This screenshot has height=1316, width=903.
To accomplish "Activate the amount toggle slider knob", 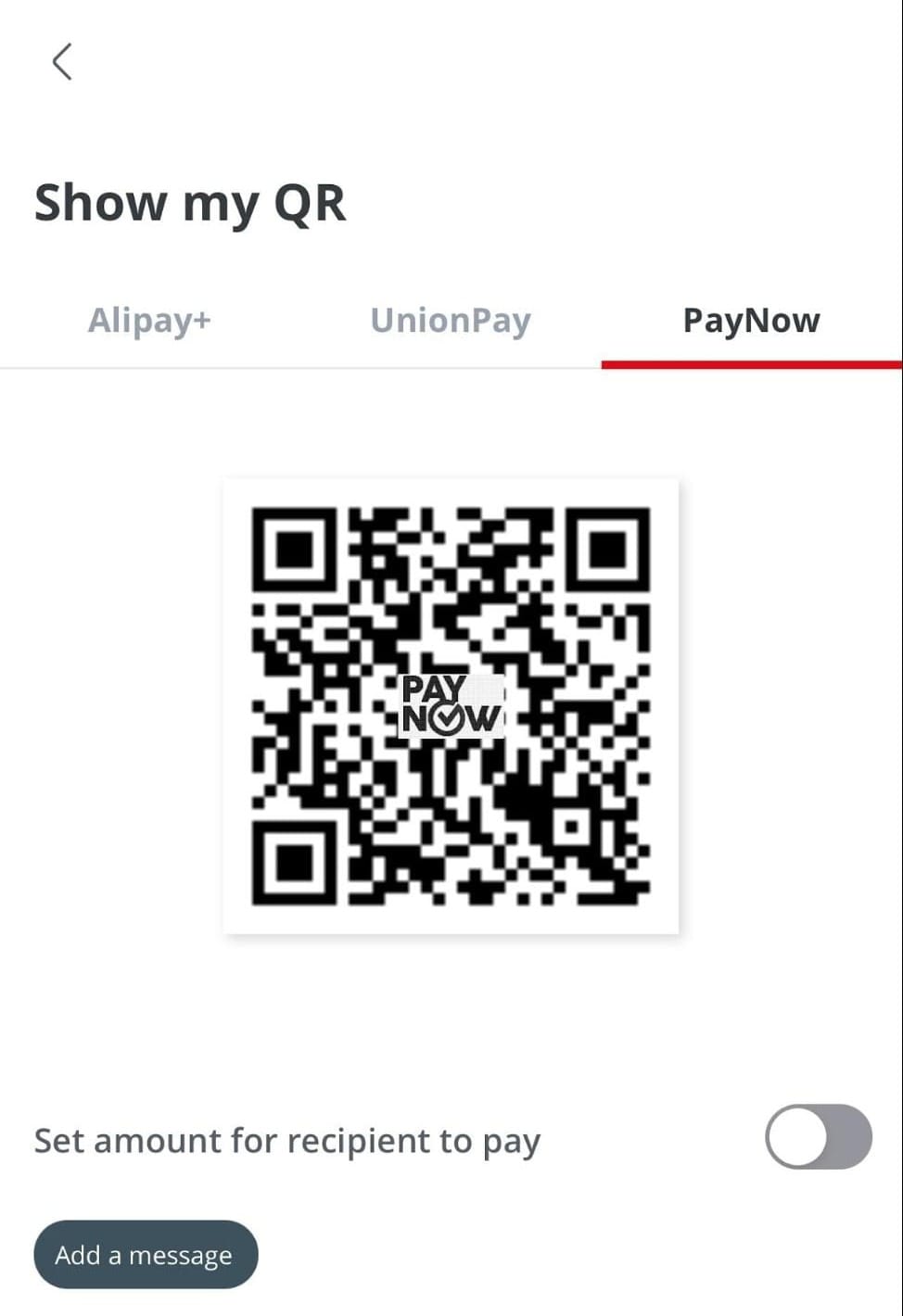I will click(799, 1137).
